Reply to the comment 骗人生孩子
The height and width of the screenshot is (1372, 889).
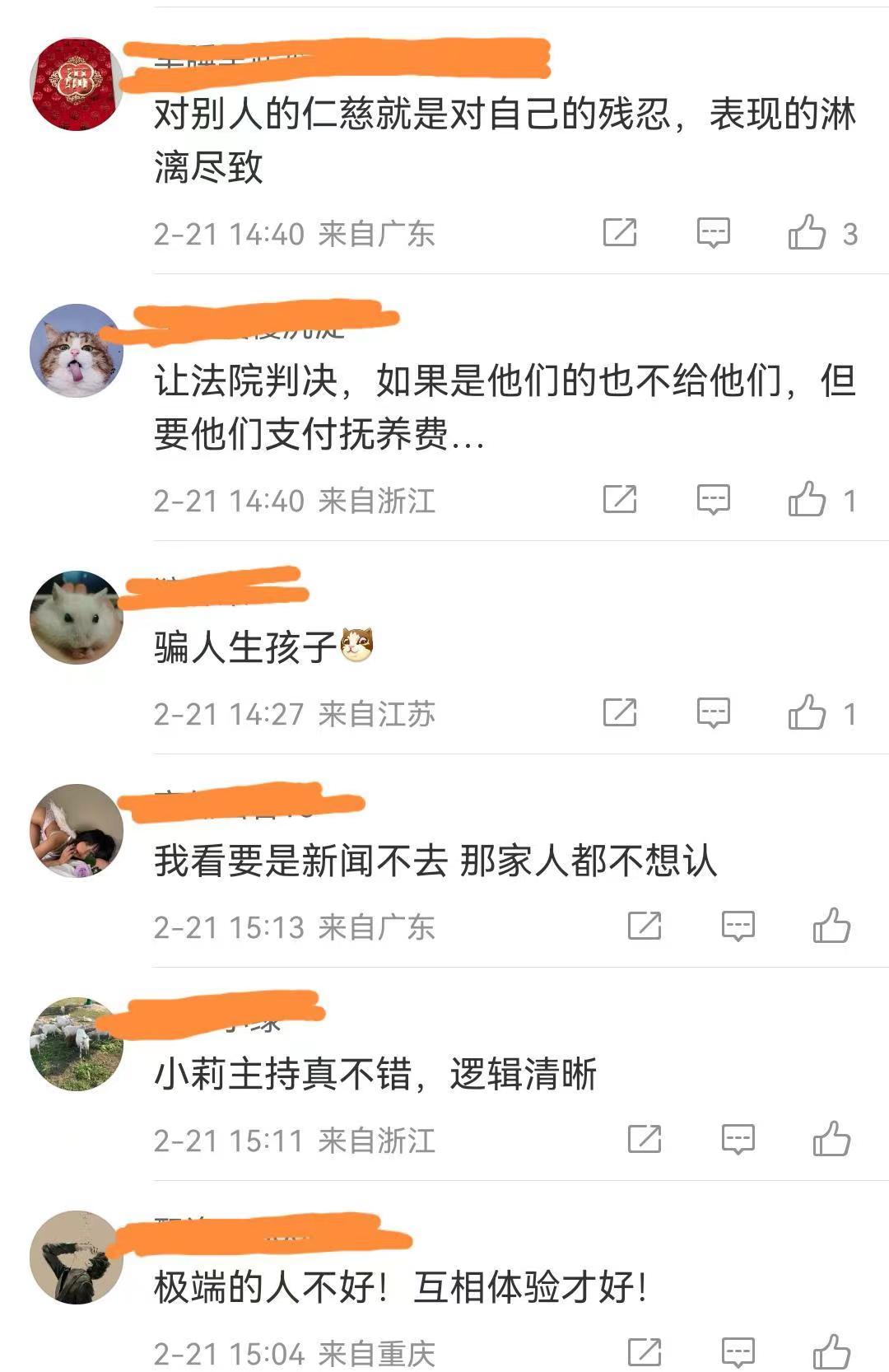(x=713, y=713)
